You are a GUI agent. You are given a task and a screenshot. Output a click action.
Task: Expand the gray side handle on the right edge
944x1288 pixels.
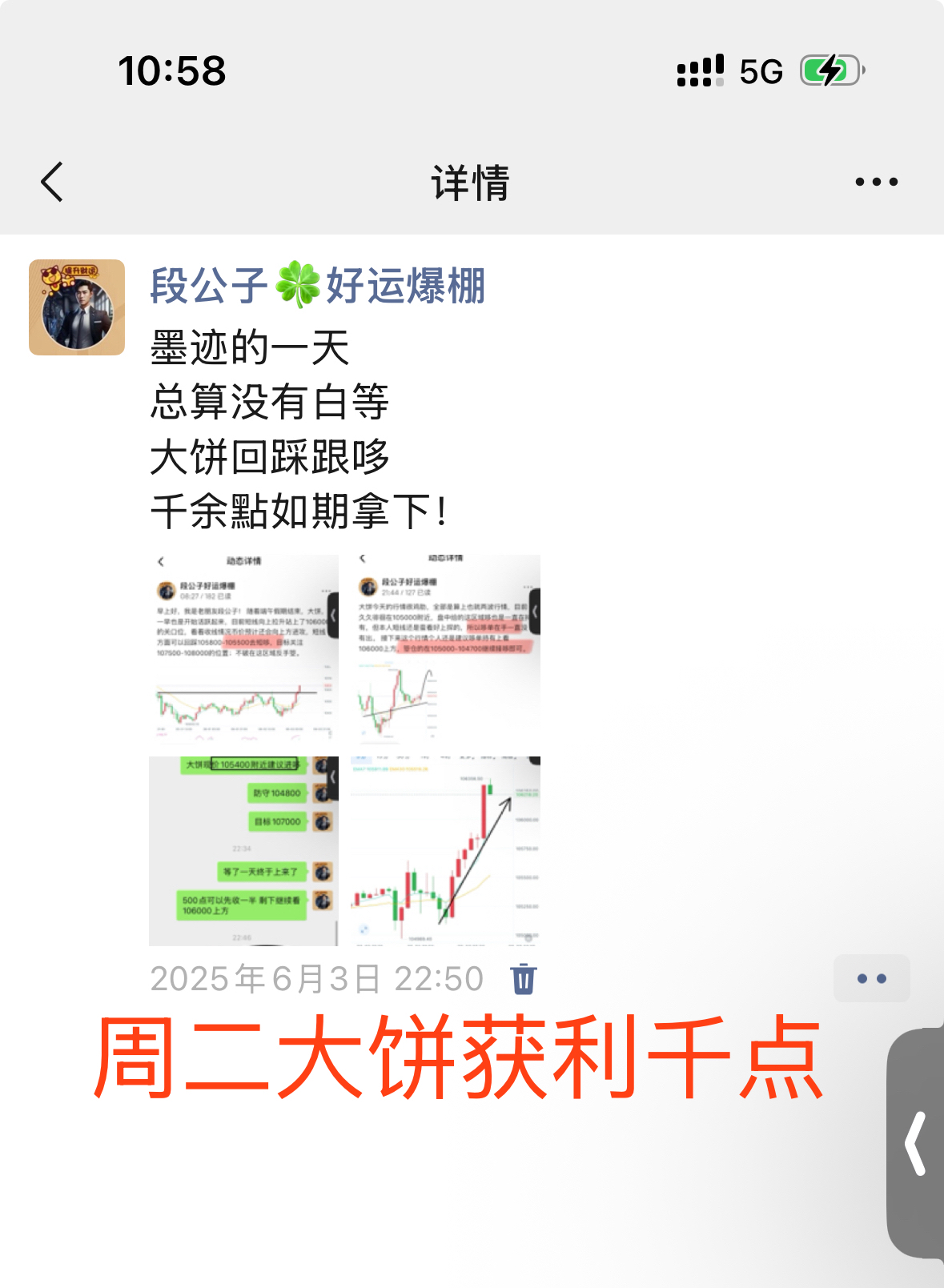(x=917, y=1143)
